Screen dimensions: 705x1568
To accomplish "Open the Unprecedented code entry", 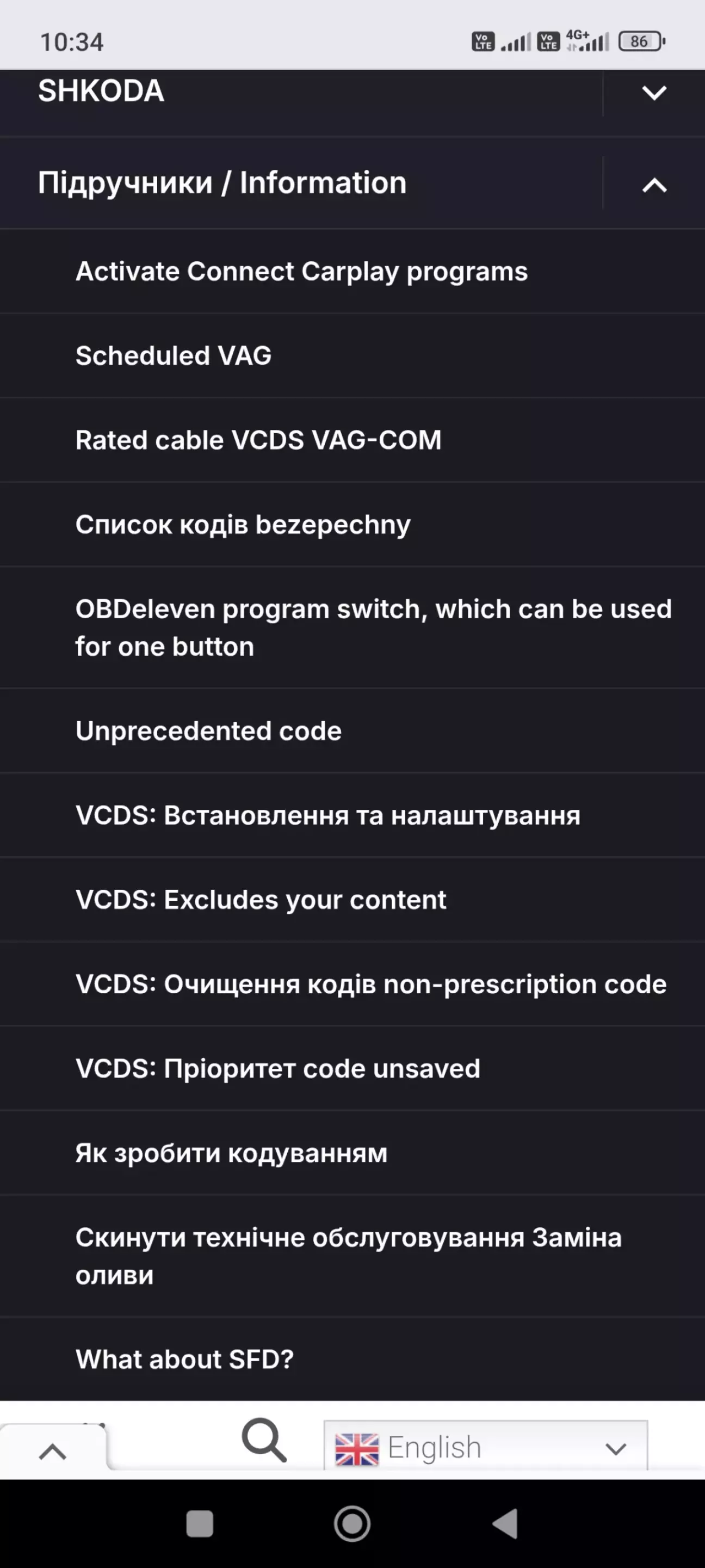I will pos(208,731).
